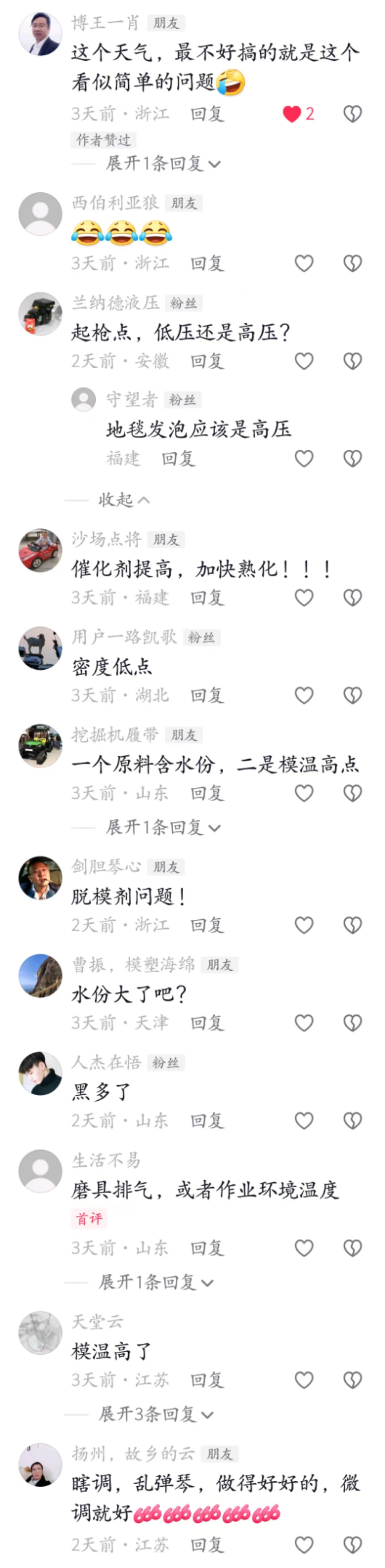
Task: Open 剑胆琴心's avatar
Action: [x=40, y=877]
